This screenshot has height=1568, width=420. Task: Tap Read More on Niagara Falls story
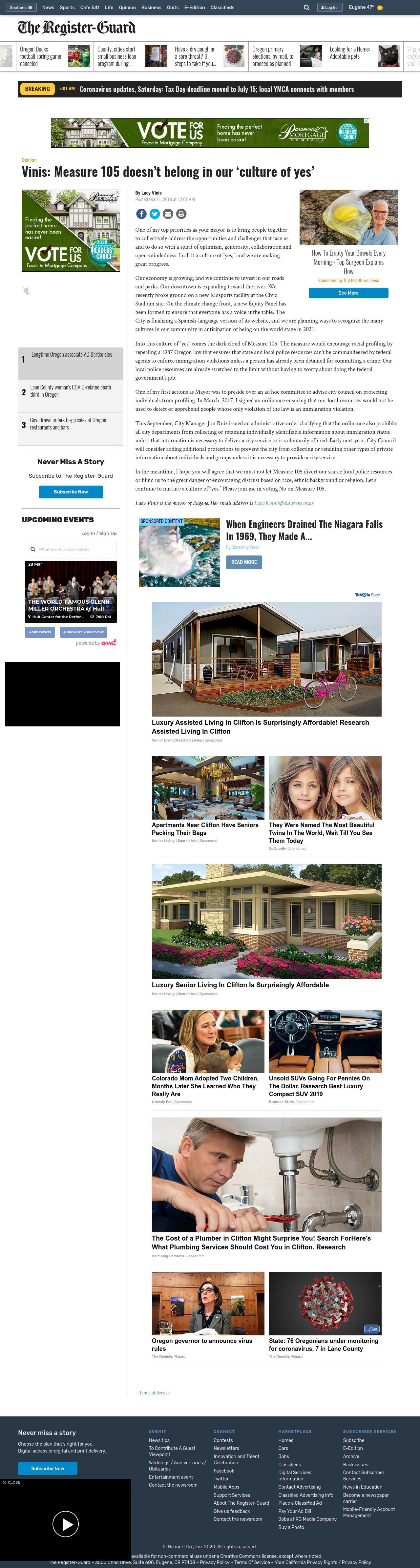click(243, 562)
